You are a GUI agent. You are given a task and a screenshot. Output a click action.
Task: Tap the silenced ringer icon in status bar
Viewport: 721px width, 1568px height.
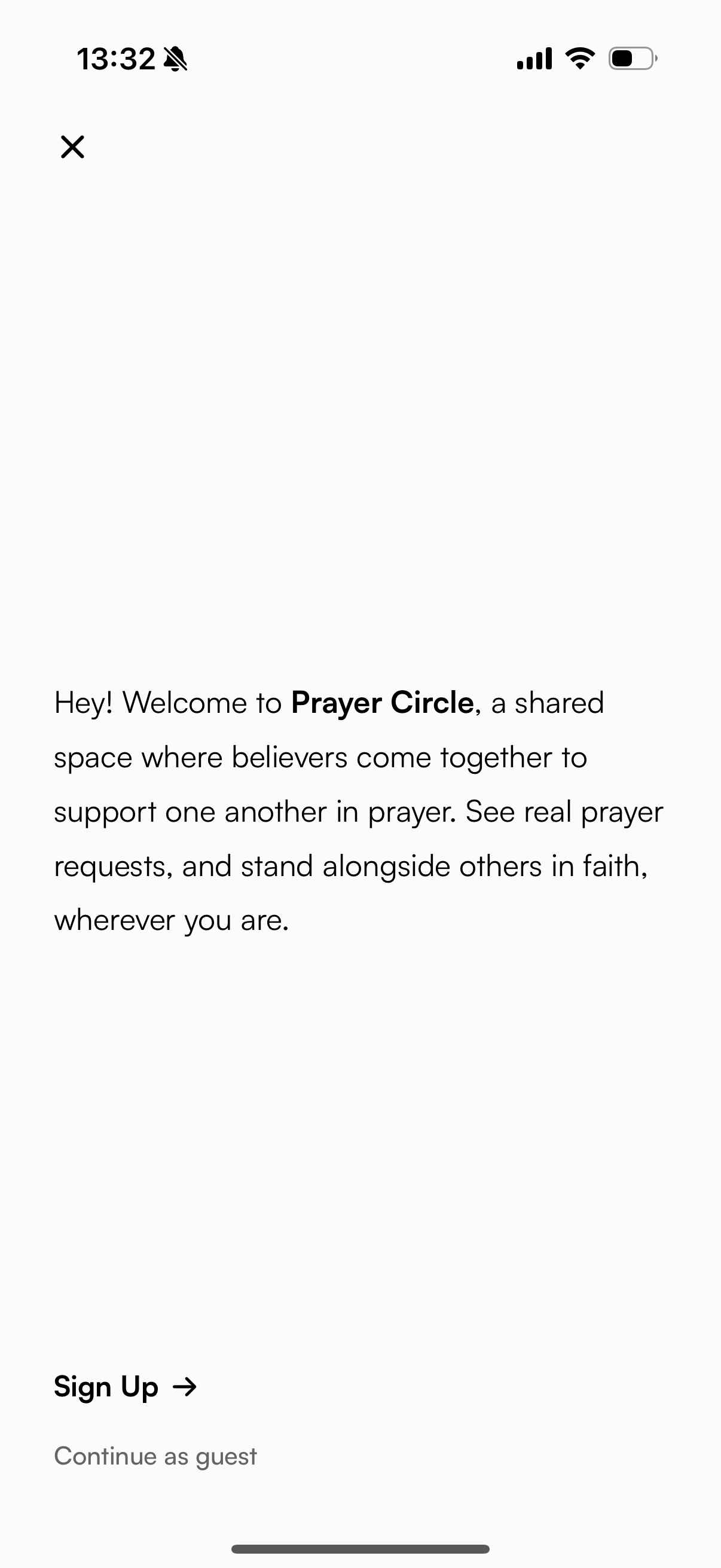tap(176, 58)
